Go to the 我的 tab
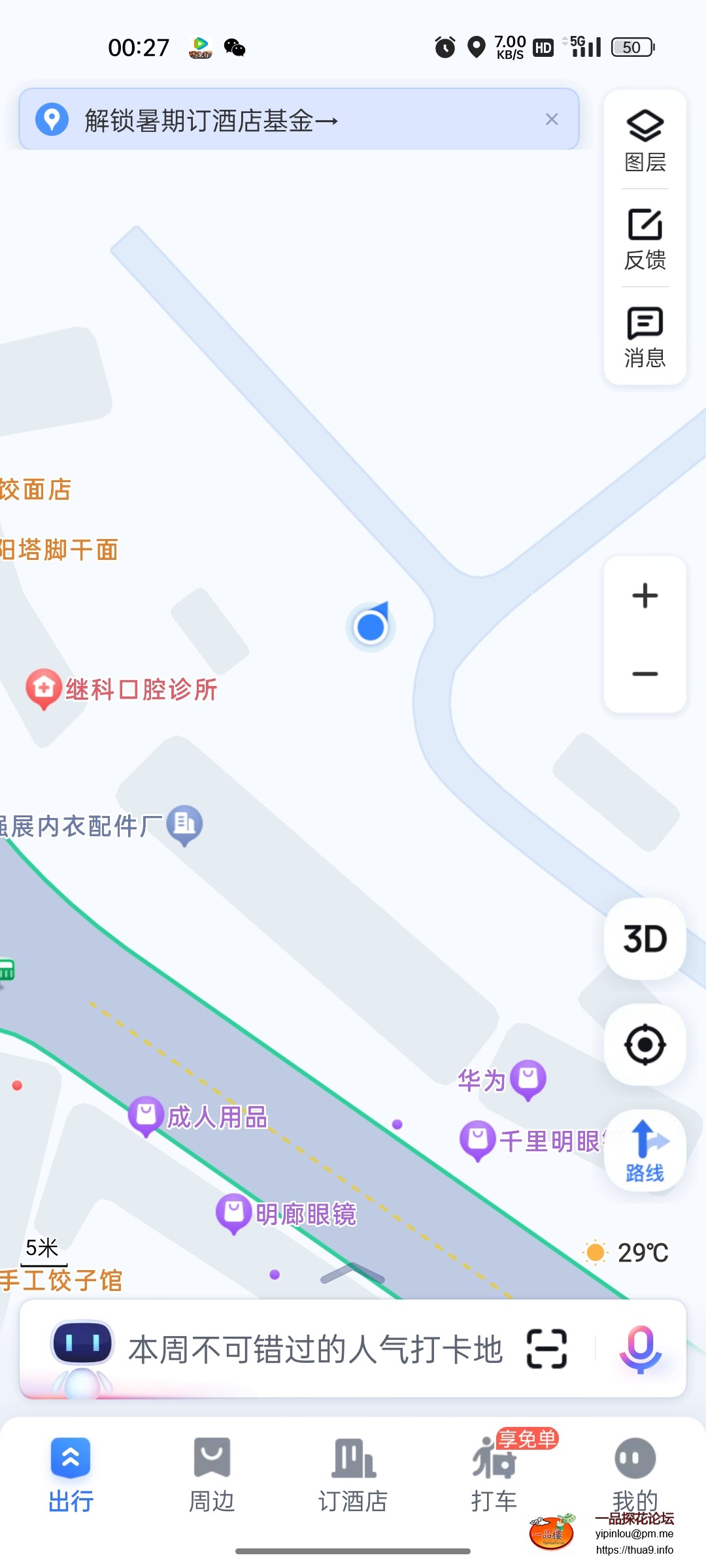This screenshot has width=706, height=1568. [x=635, y=1473]
